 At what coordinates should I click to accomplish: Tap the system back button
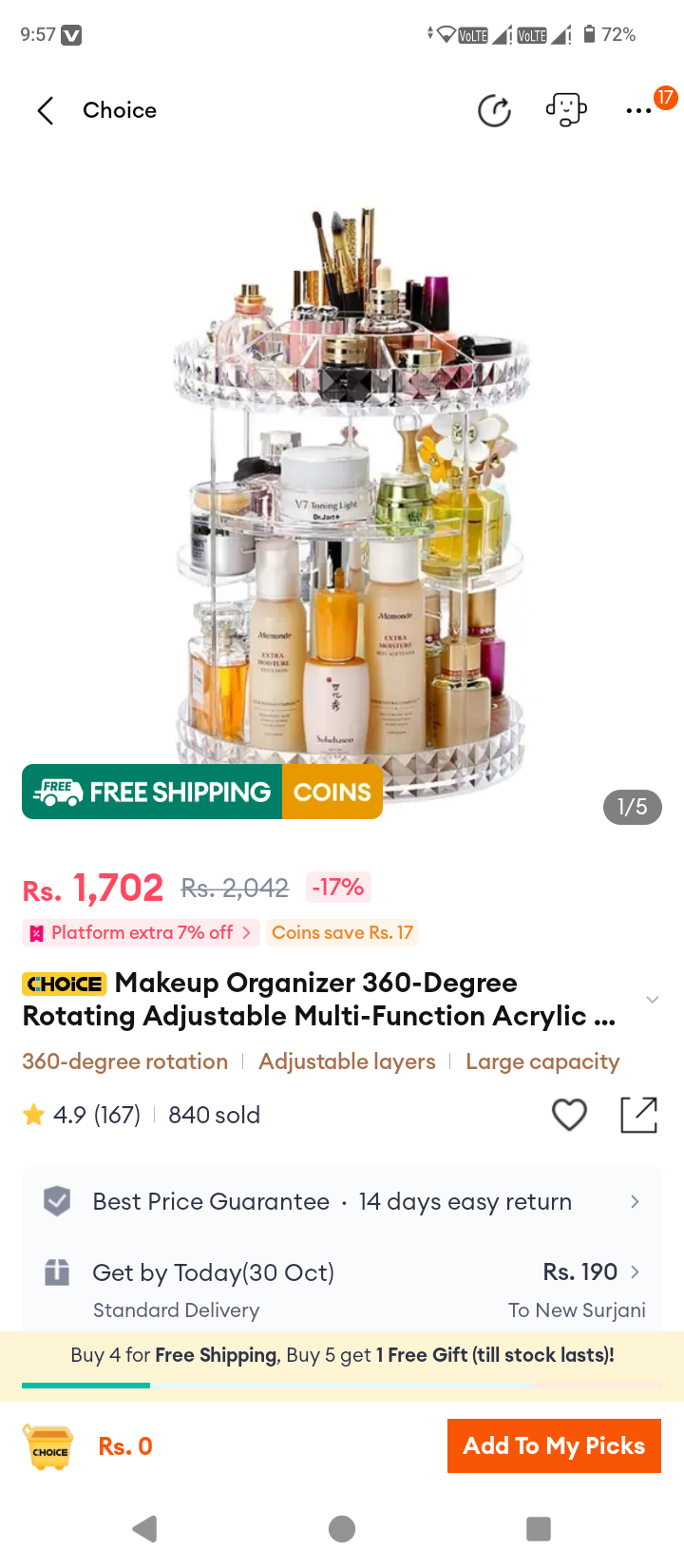(x=145, y=1528)
